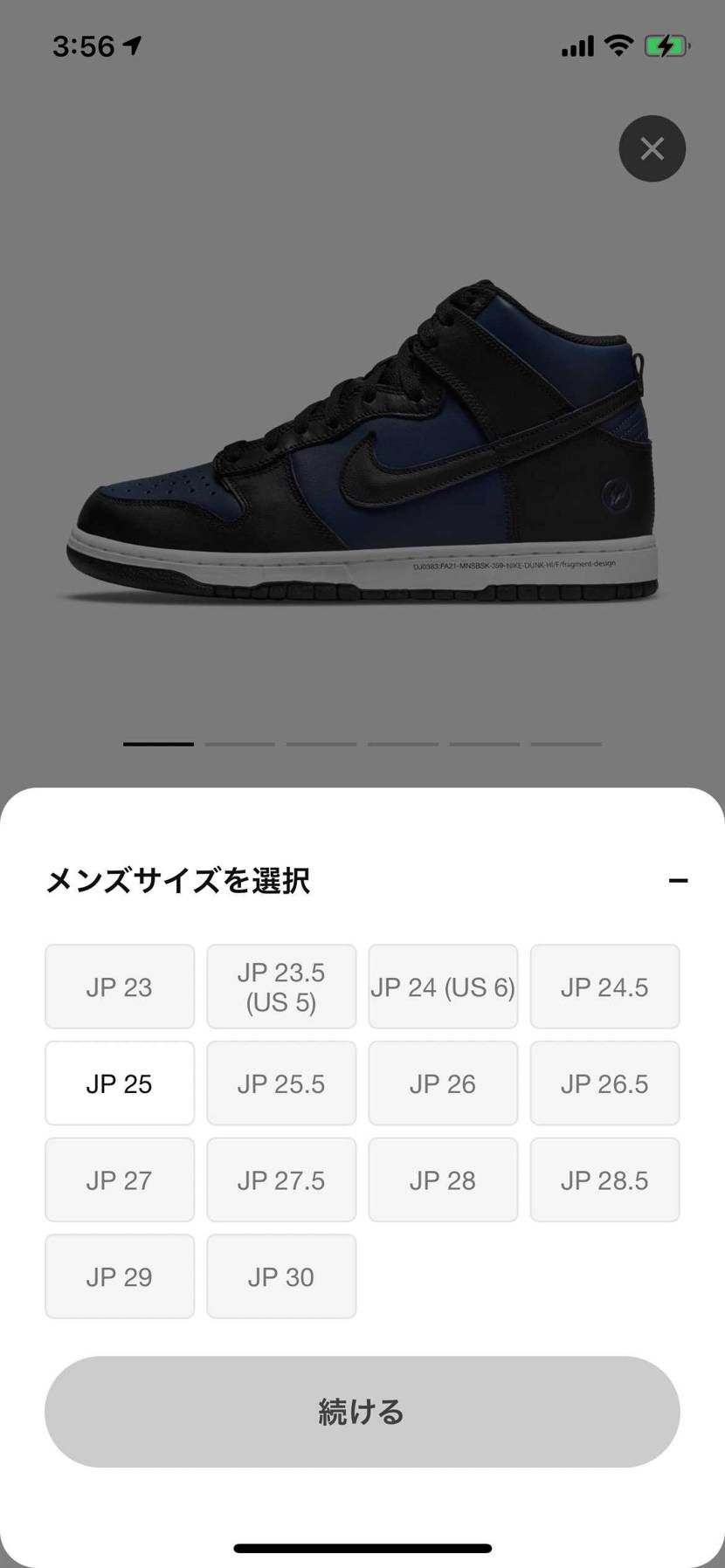The image size is (725, 1568).
Task: Select size JP 27
Action: click(119, 1179)
